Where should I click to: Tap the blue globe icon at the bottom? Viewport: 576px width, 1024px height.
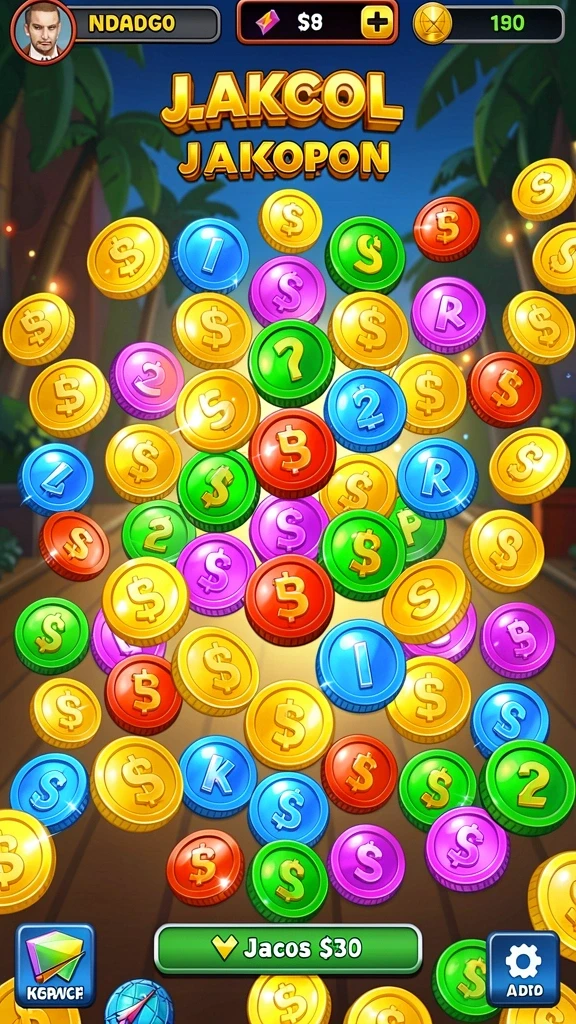(x=139, y=1004)
